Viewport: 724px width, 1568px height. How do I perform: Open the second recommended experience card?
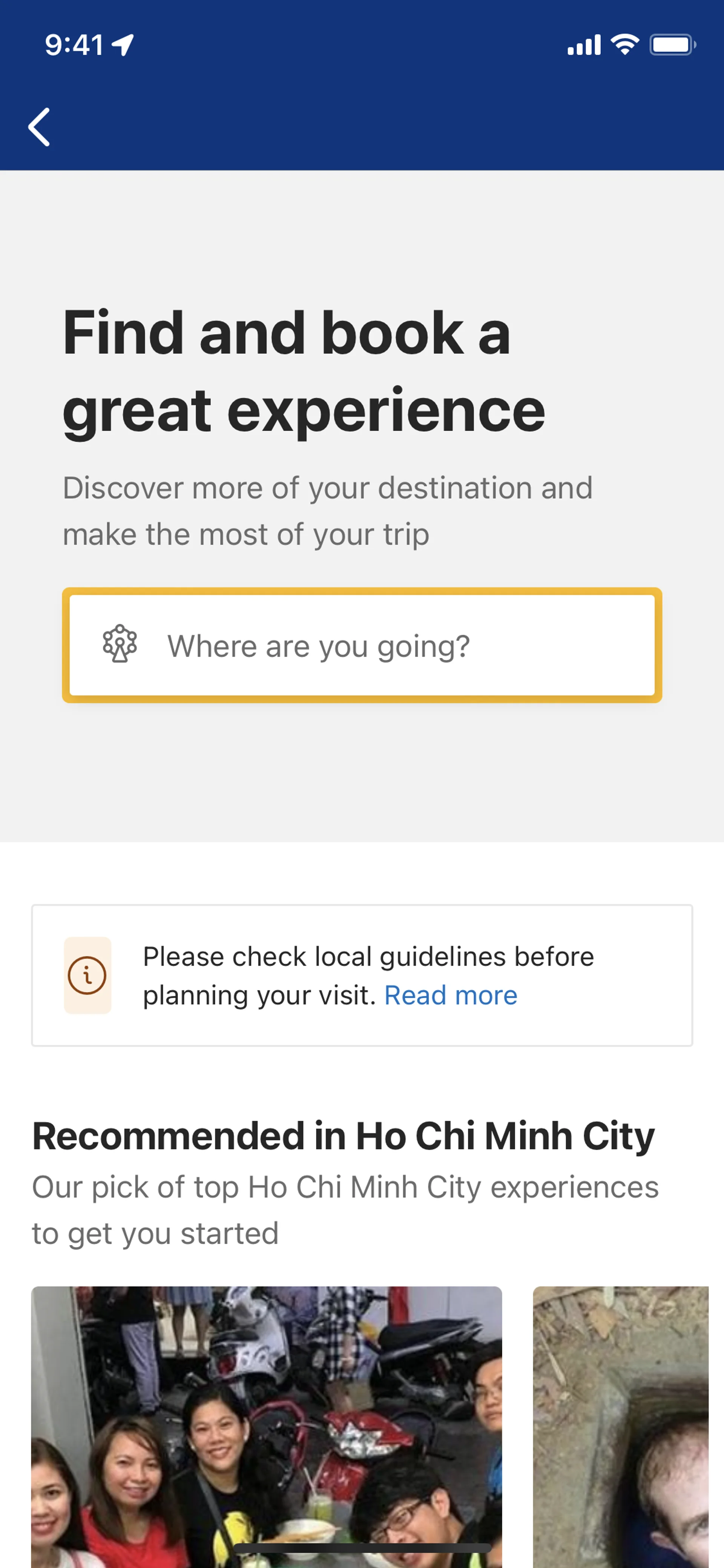pos(621,1424)
